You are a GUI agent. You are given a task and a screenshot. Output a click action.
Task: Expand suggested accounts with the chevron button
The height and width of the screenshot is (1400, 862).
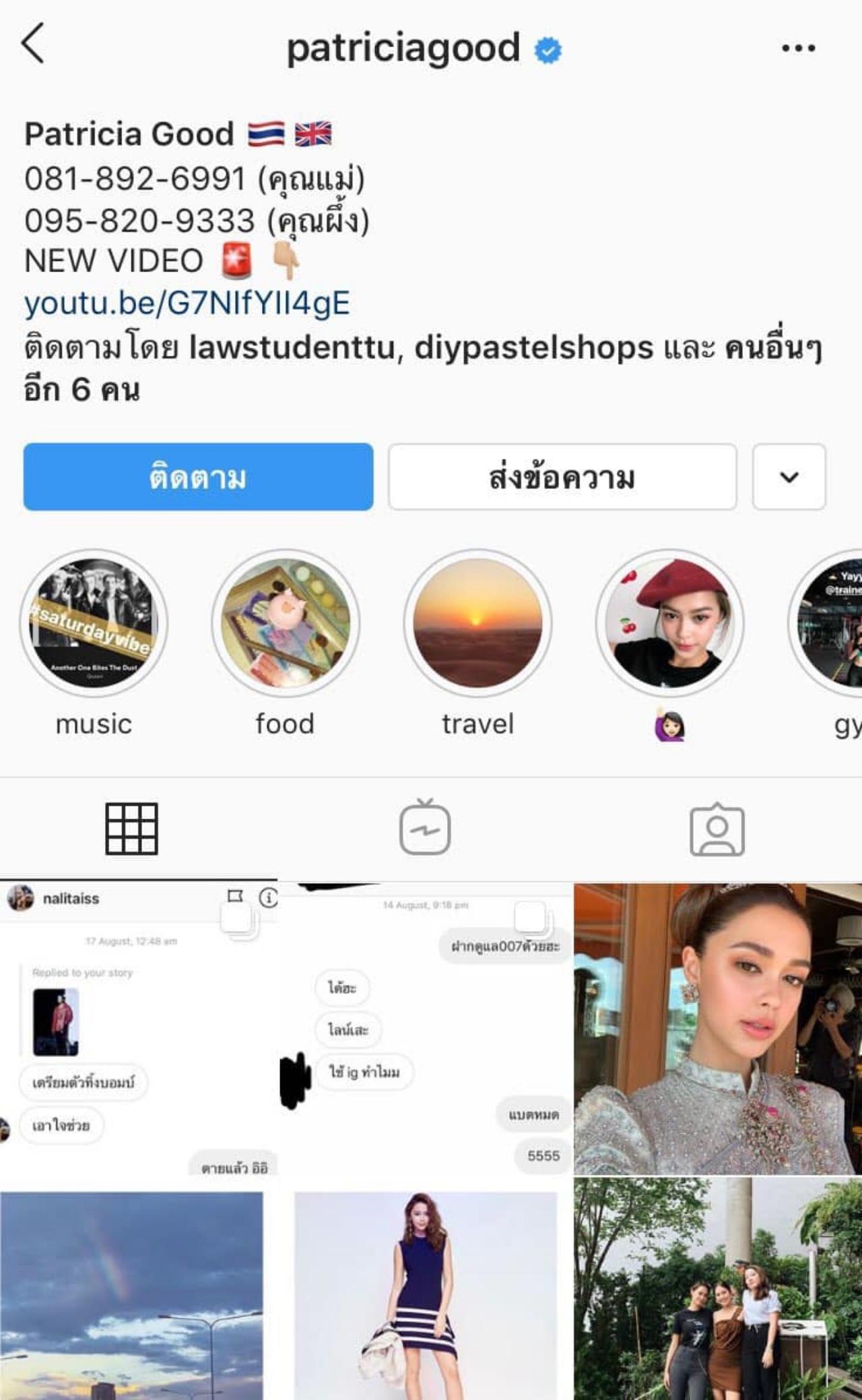point(789,477)
